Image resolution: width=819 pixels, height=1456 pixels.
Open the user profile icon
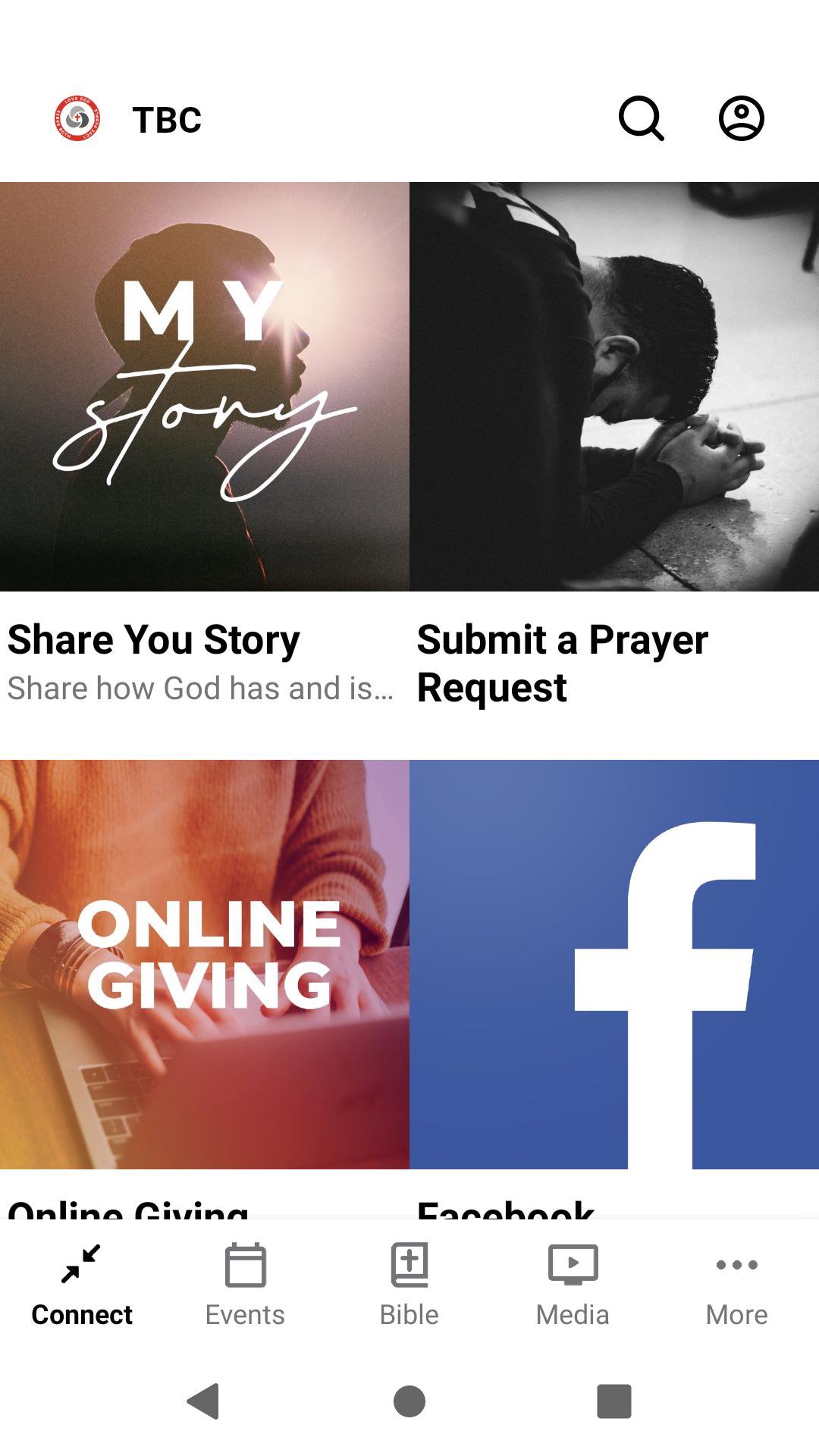(x=741, y=119)
